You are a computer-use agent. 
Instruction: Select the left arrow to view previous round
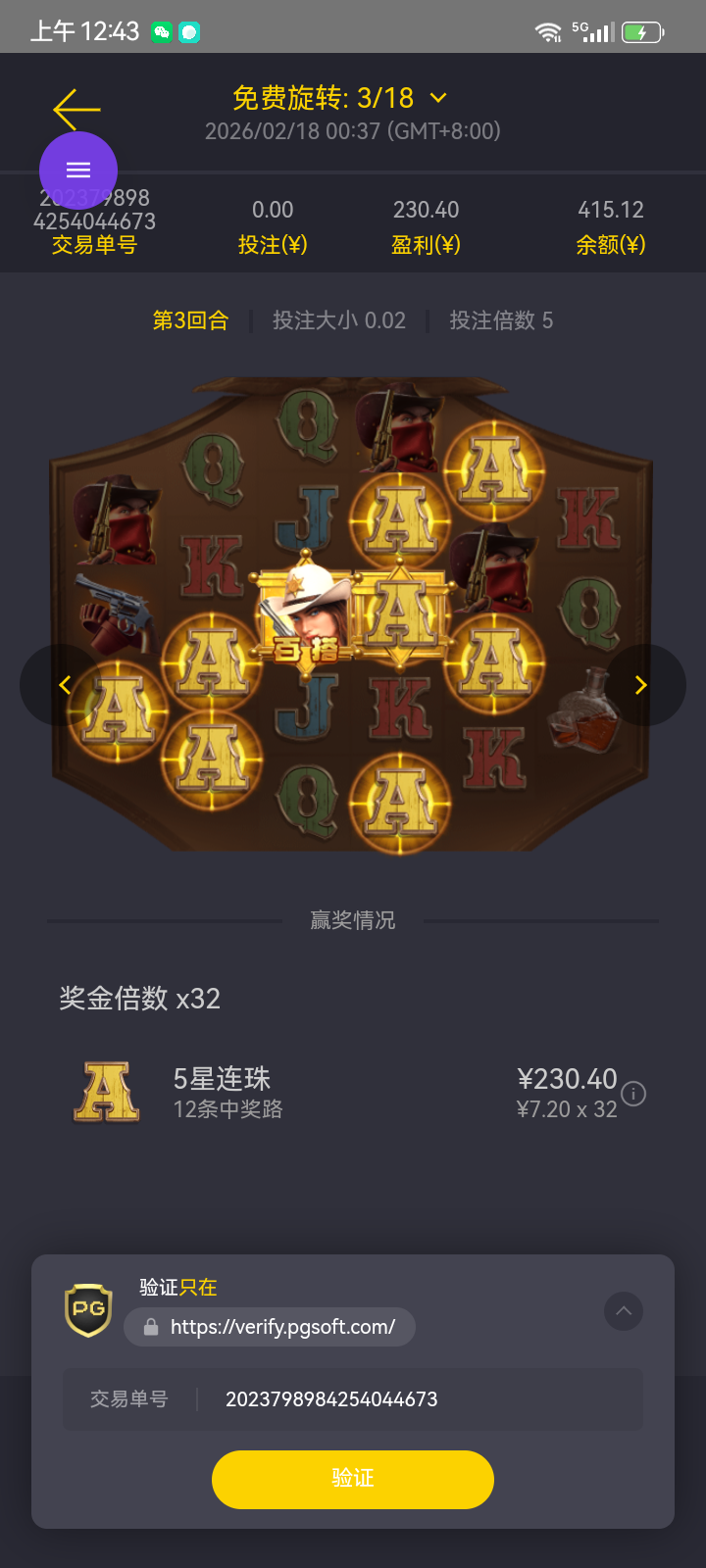coord(65,684)
